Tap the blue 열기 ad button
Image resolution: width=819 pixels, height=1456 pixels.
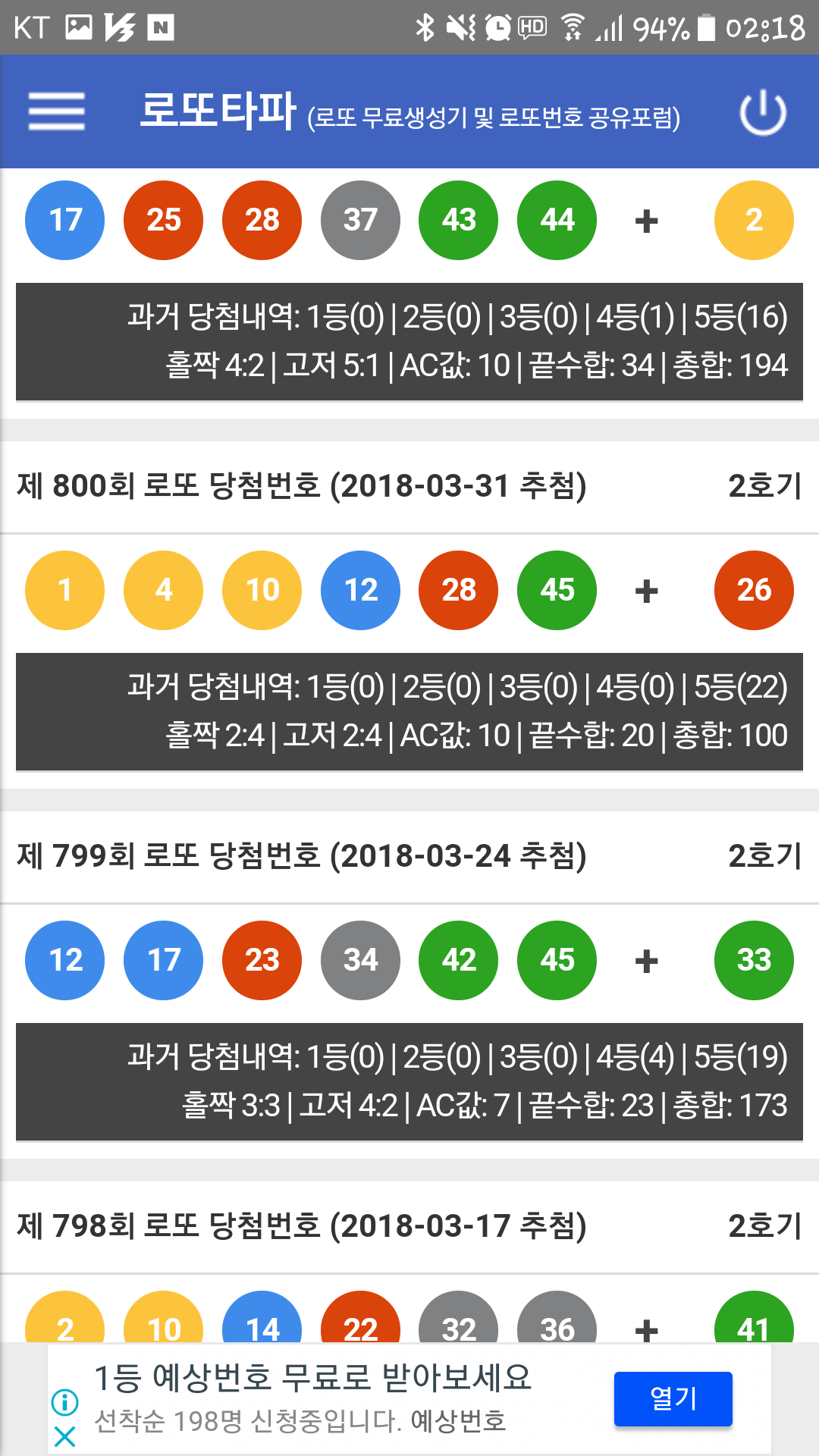point(673,1398)
